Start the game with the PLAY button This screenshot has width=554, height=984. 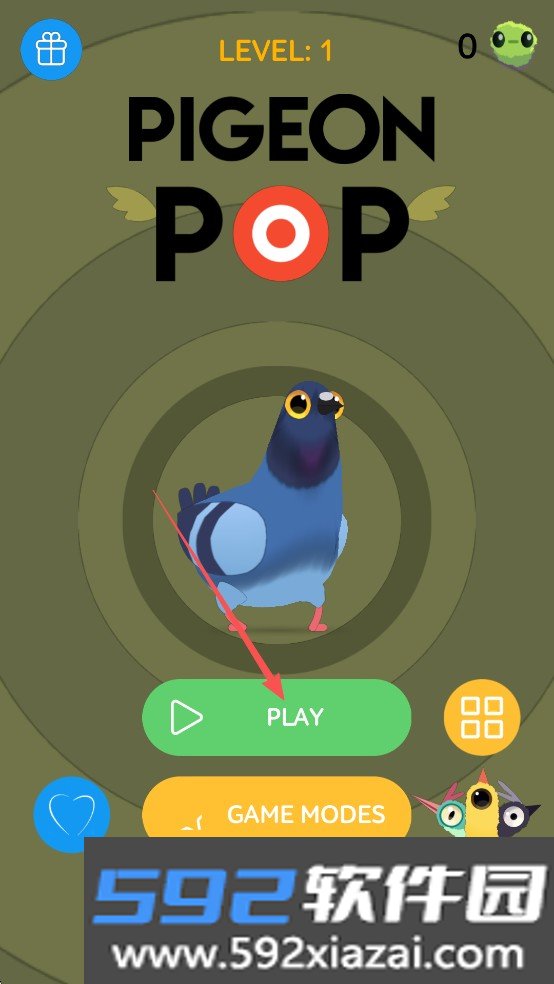click(277, 717)
